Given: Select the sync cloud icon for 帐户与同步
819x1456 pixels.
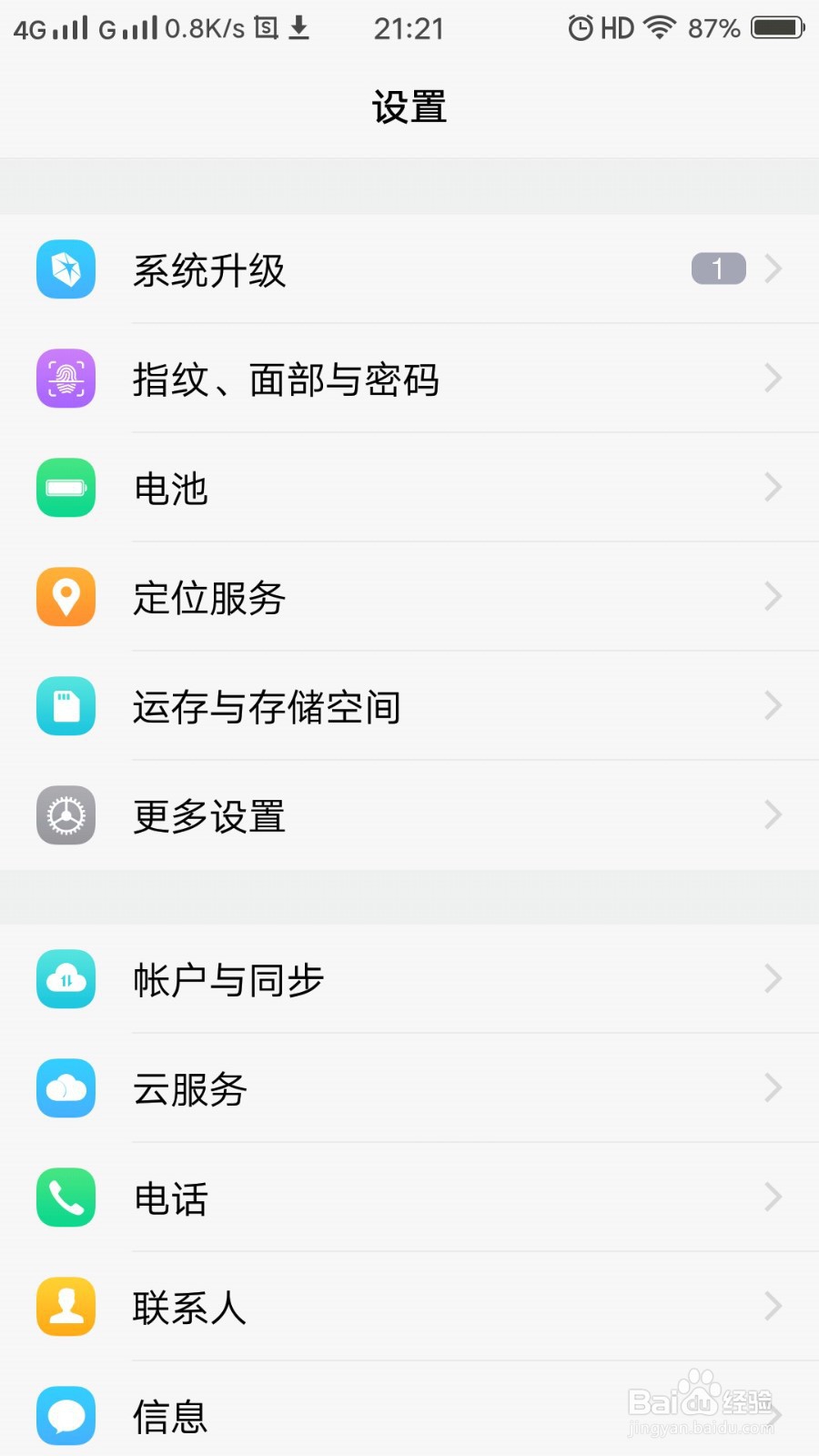Looking at the screenshot, I should [65, 979].
